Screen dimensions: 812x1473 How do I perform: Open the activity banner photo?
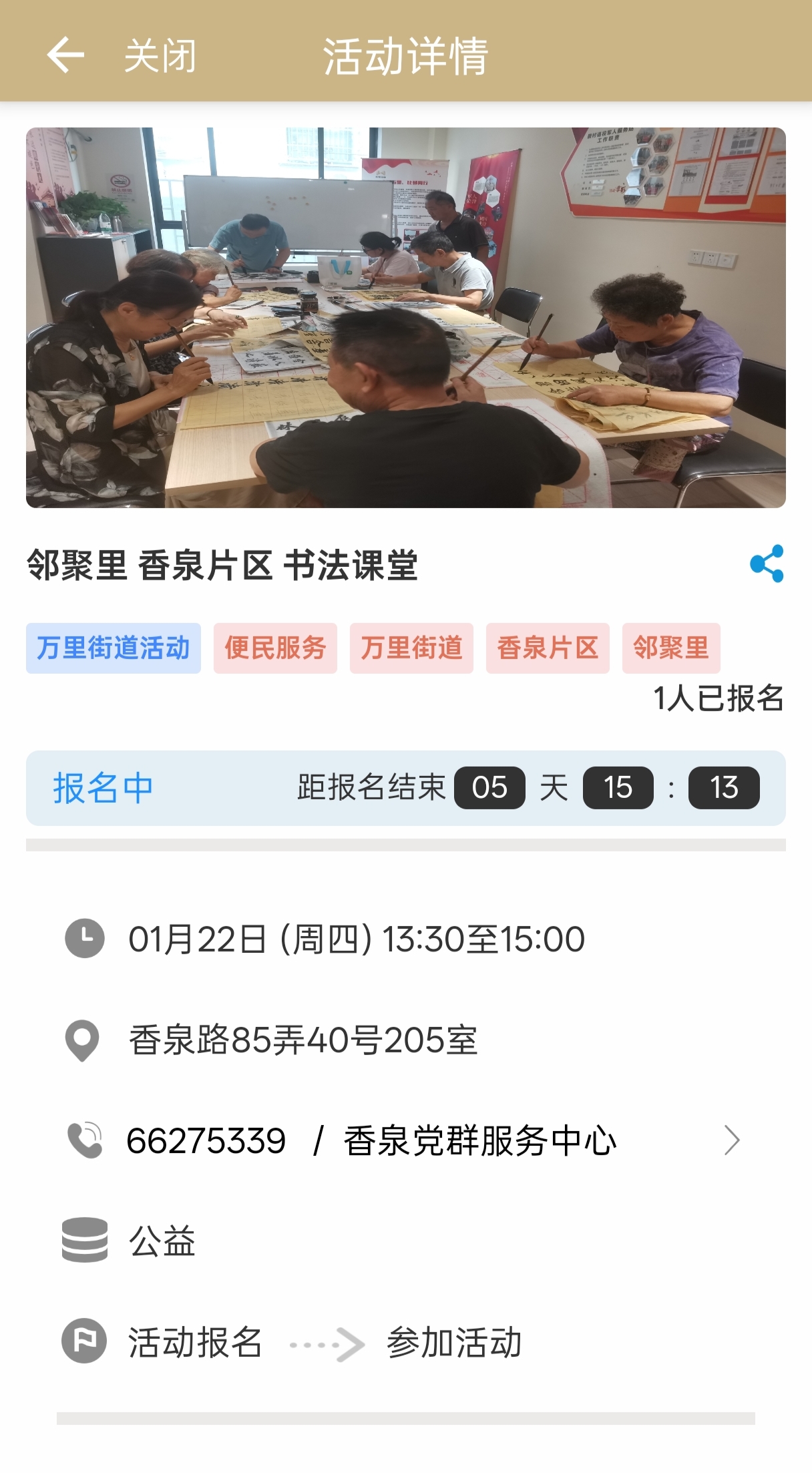coord(405,317)
